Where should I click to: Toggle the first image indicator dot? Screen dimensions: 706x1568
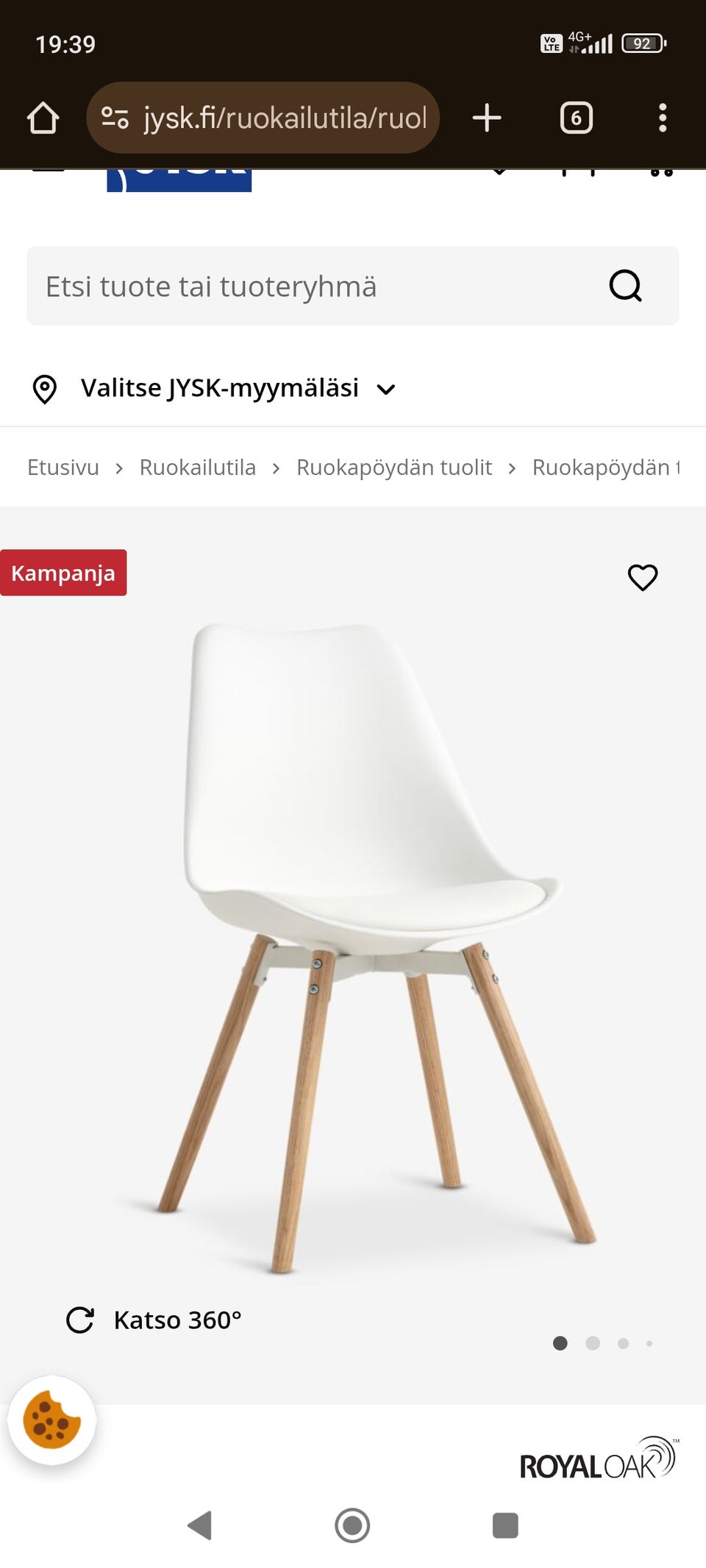560,1343
